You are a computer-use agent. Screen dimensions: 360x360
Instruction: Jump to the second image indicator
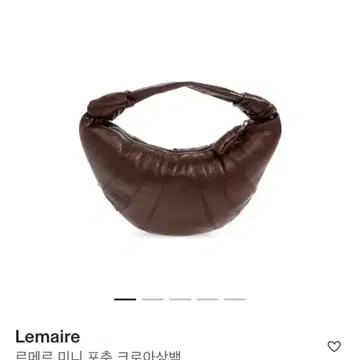click(152, 299)
